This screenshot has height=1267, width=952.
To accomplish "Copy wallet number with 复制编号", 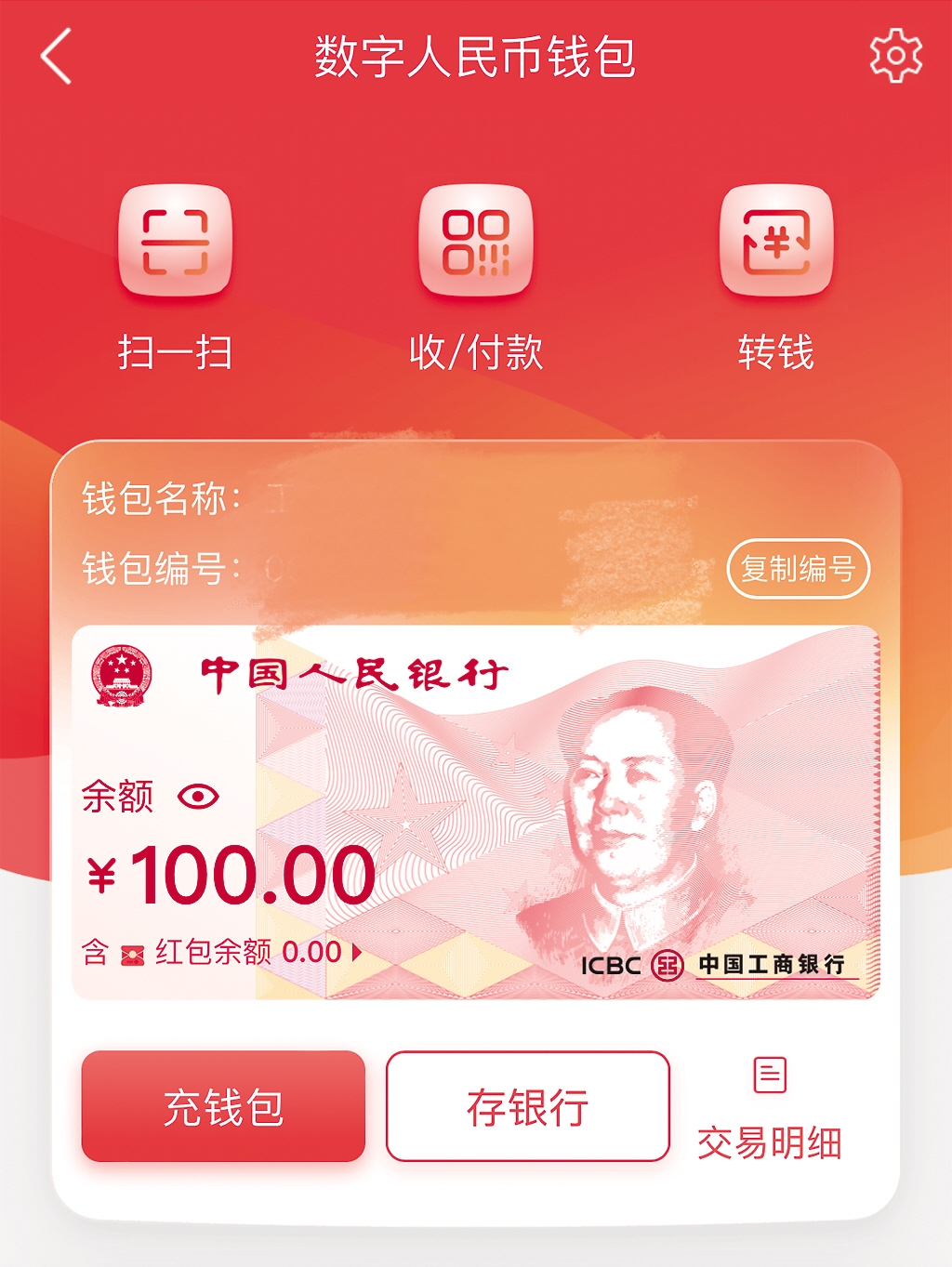I will 798,569.
